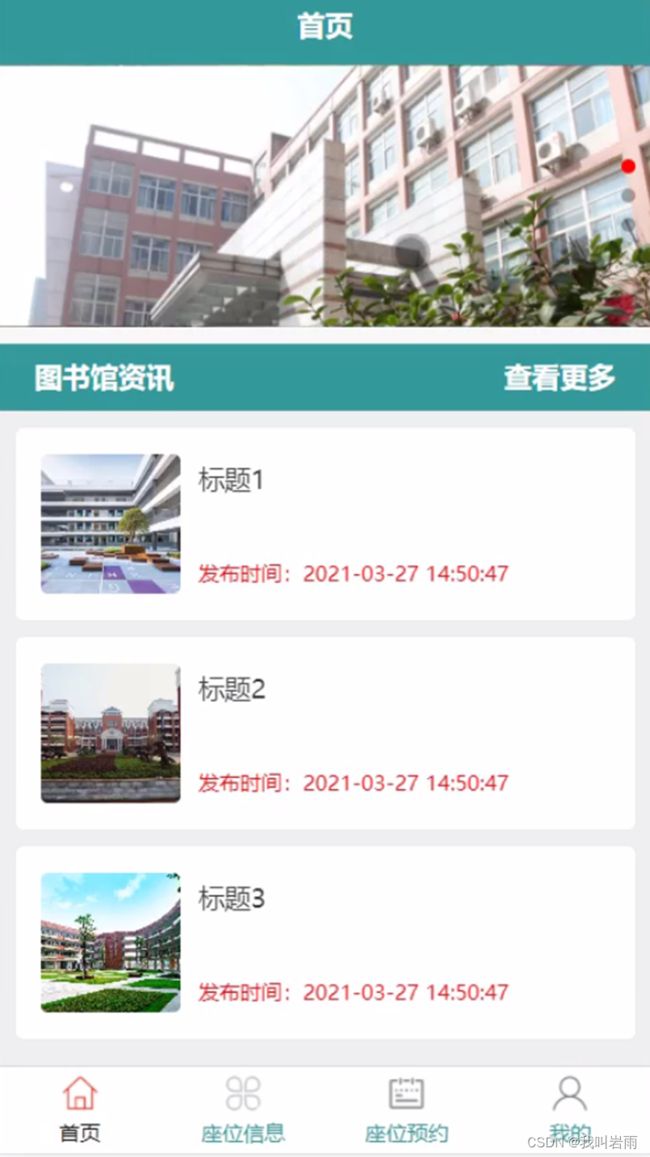
Task: Switch to the 我的 tab
Action: [570, 1110]
